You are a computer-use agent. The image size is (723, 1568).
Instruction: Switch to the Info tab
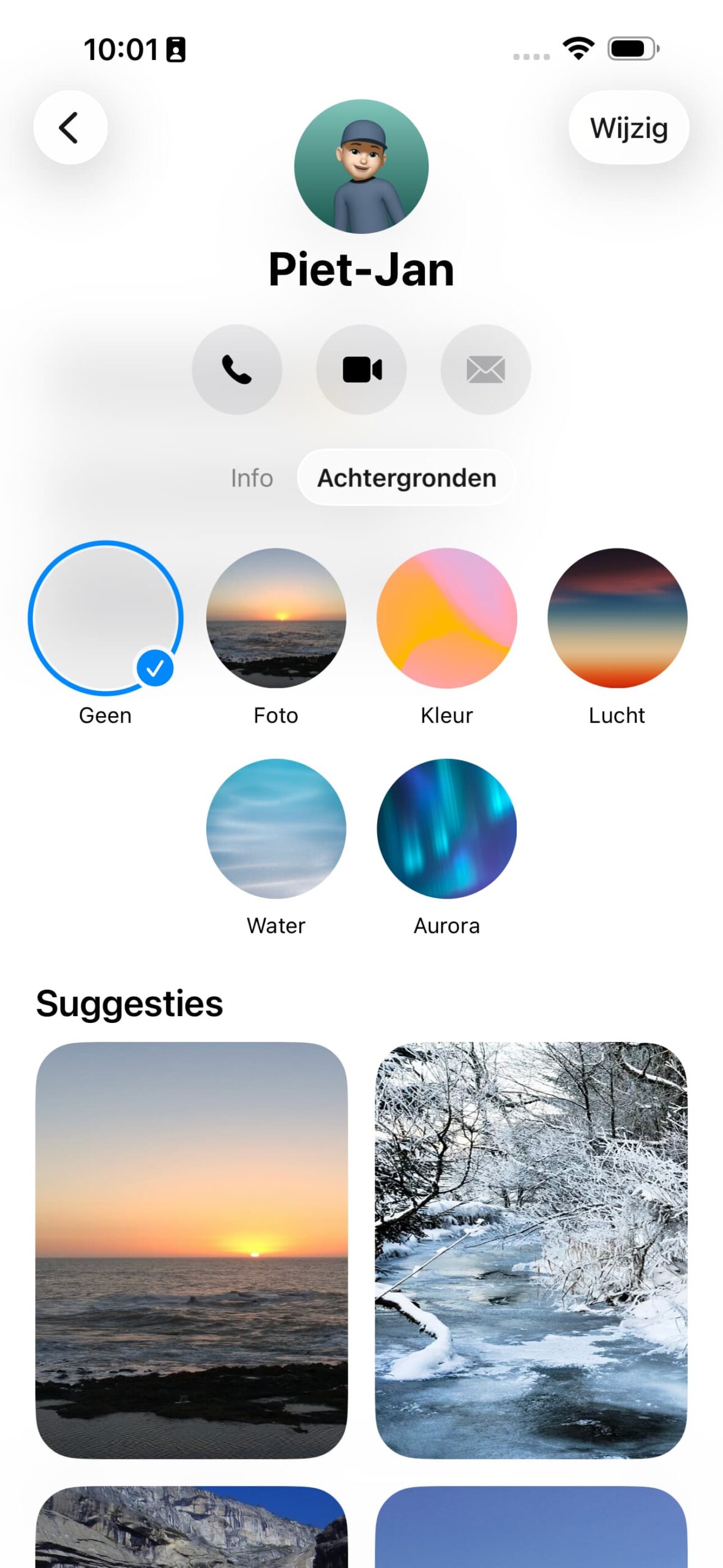[x=252, y=478]
